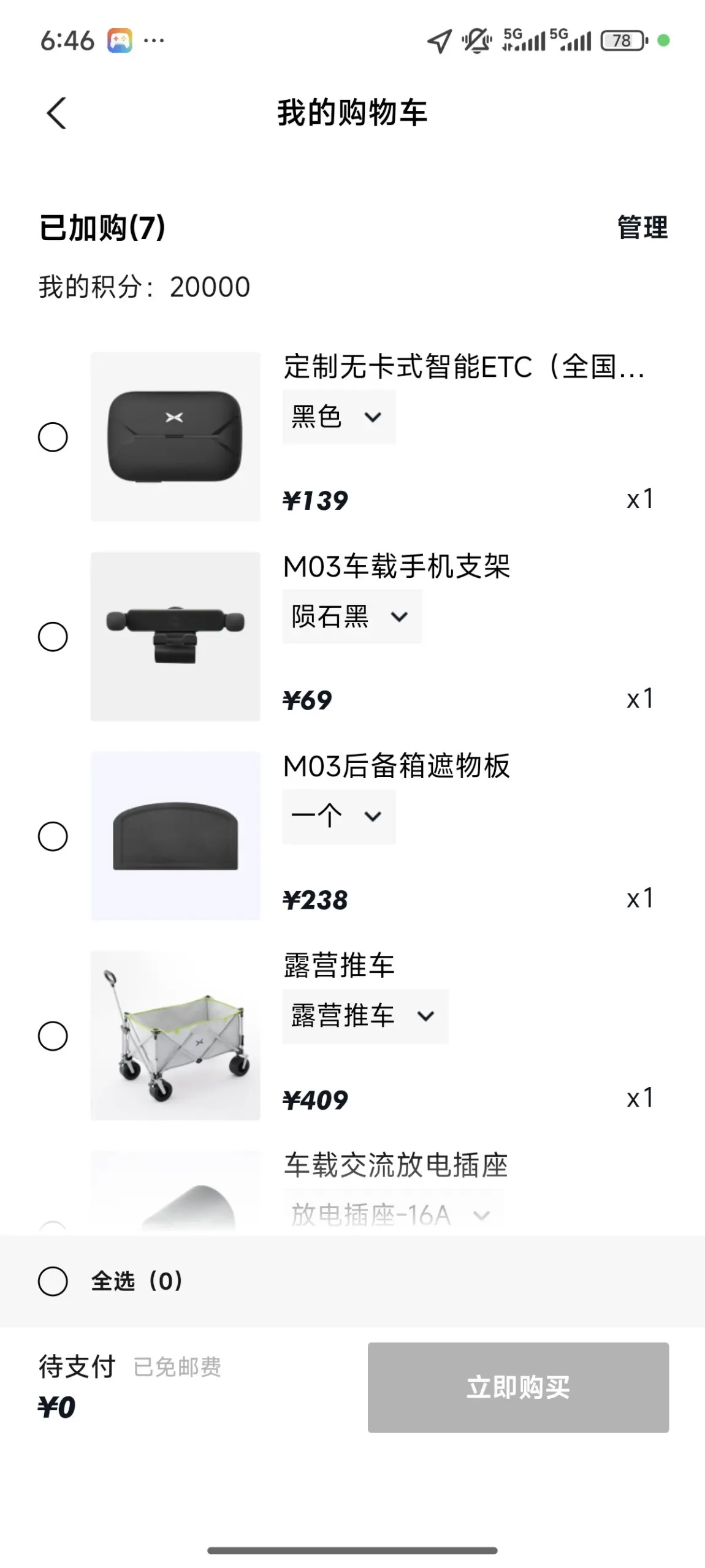The height and width of the screenshot is (1568, 705).
Task: Open the 一个 quantity option dropdown
Action: point(338,816)
